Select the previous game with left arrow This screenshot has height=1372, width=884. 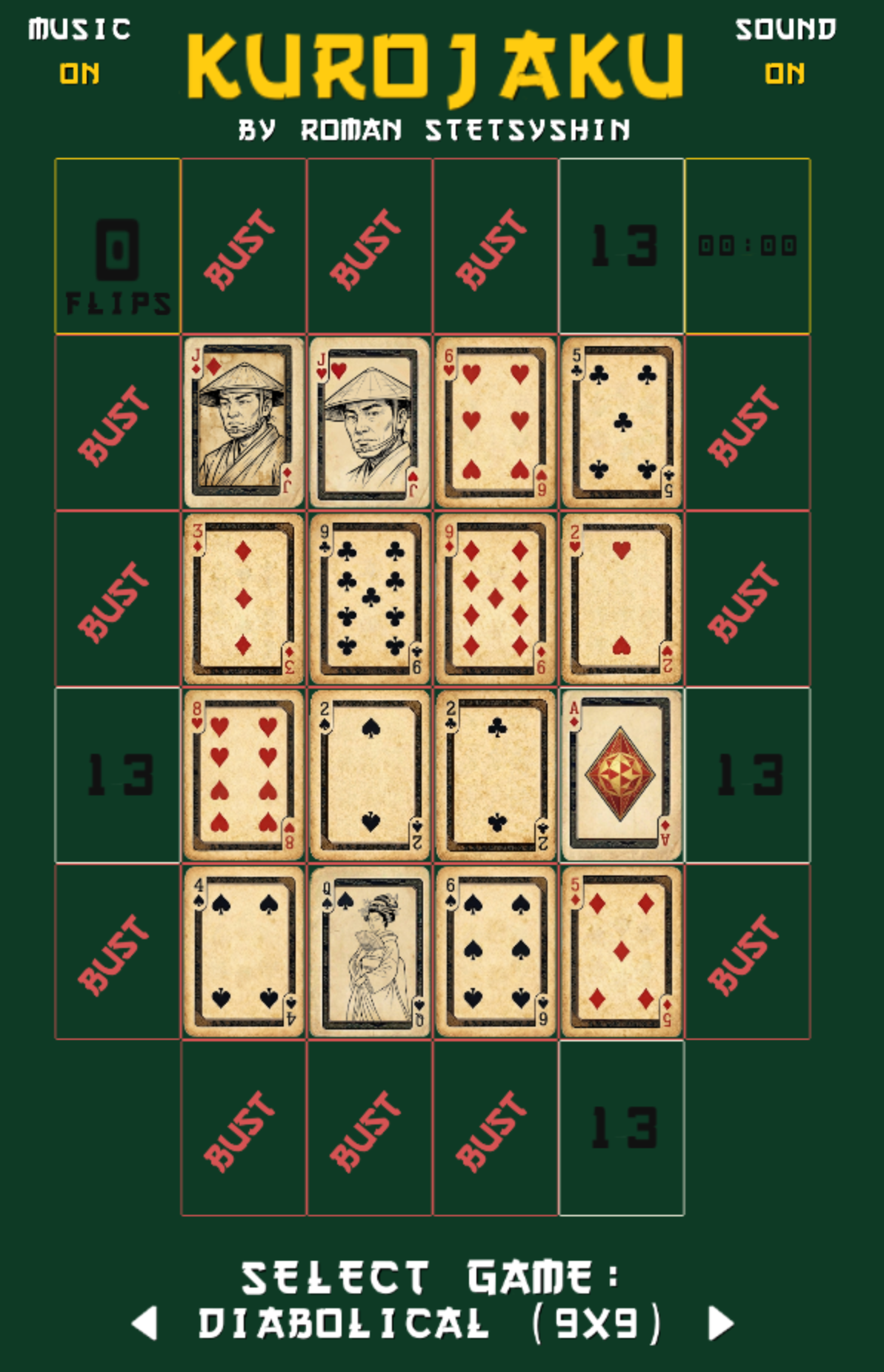coord(145,1323)
